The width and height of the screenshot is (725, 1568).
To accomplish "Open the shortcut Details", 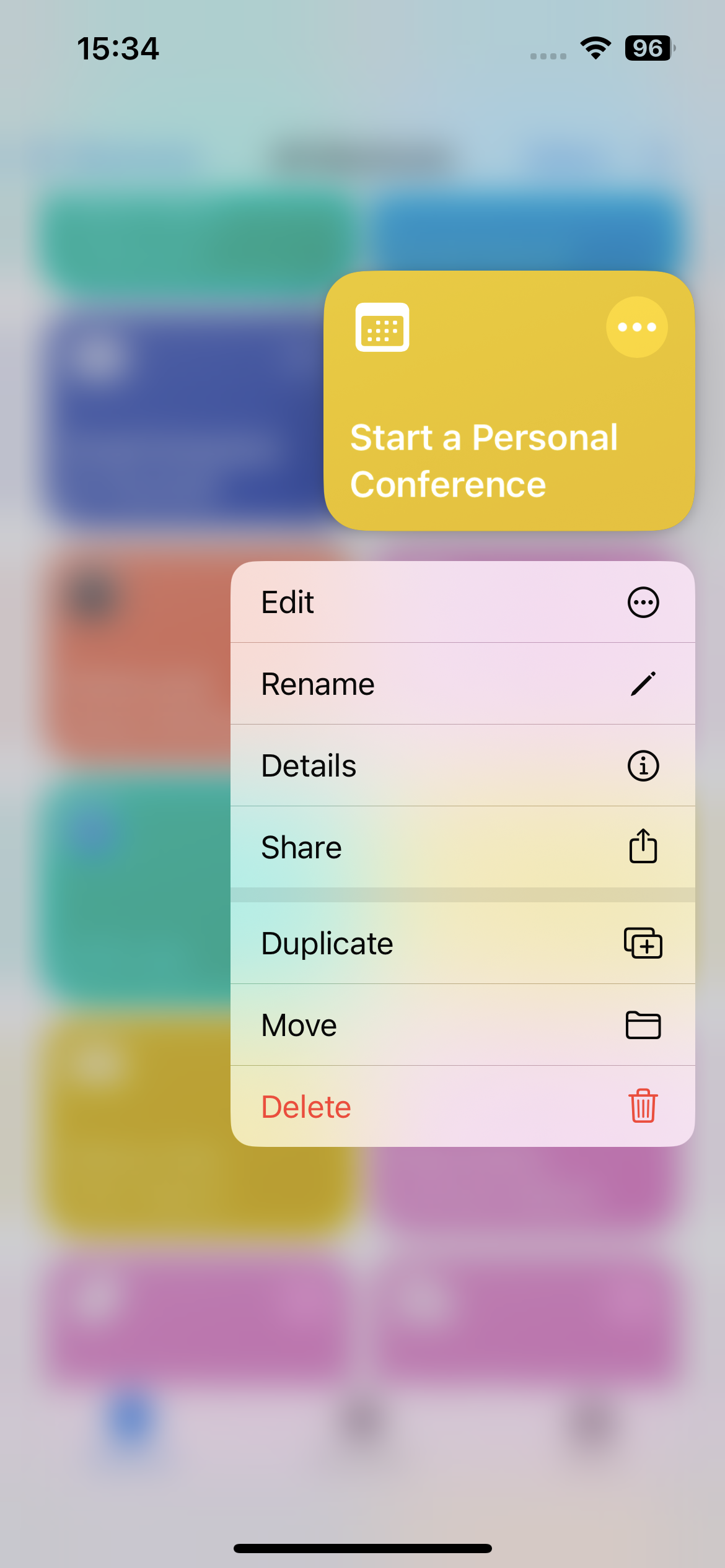I will coord(462,765).
